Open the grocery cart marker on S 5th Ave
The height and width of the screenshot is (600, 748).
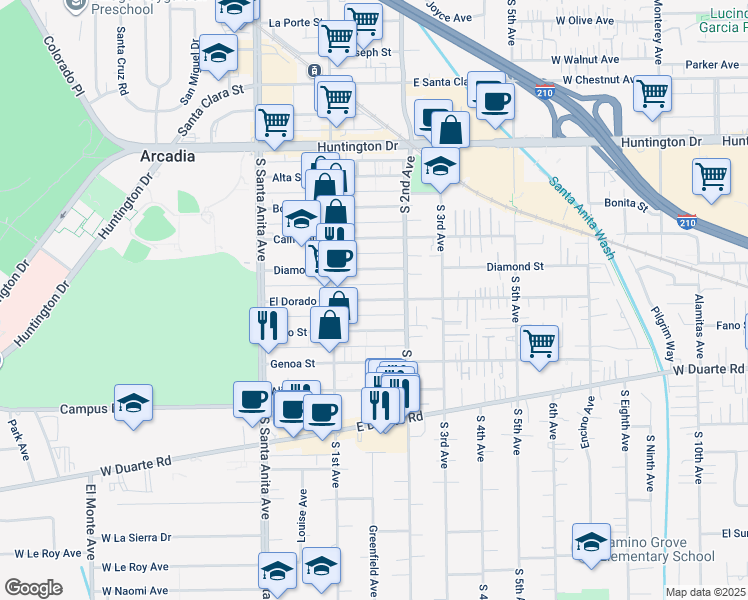539,344
